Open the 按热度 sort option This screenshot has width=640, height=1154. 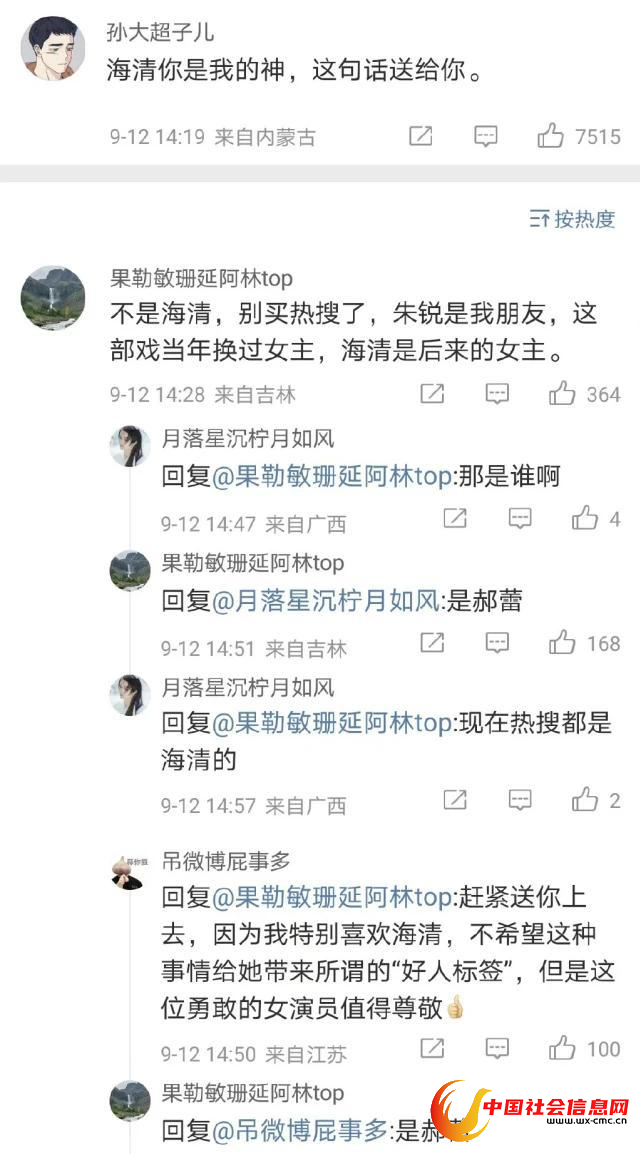(573, 219)
